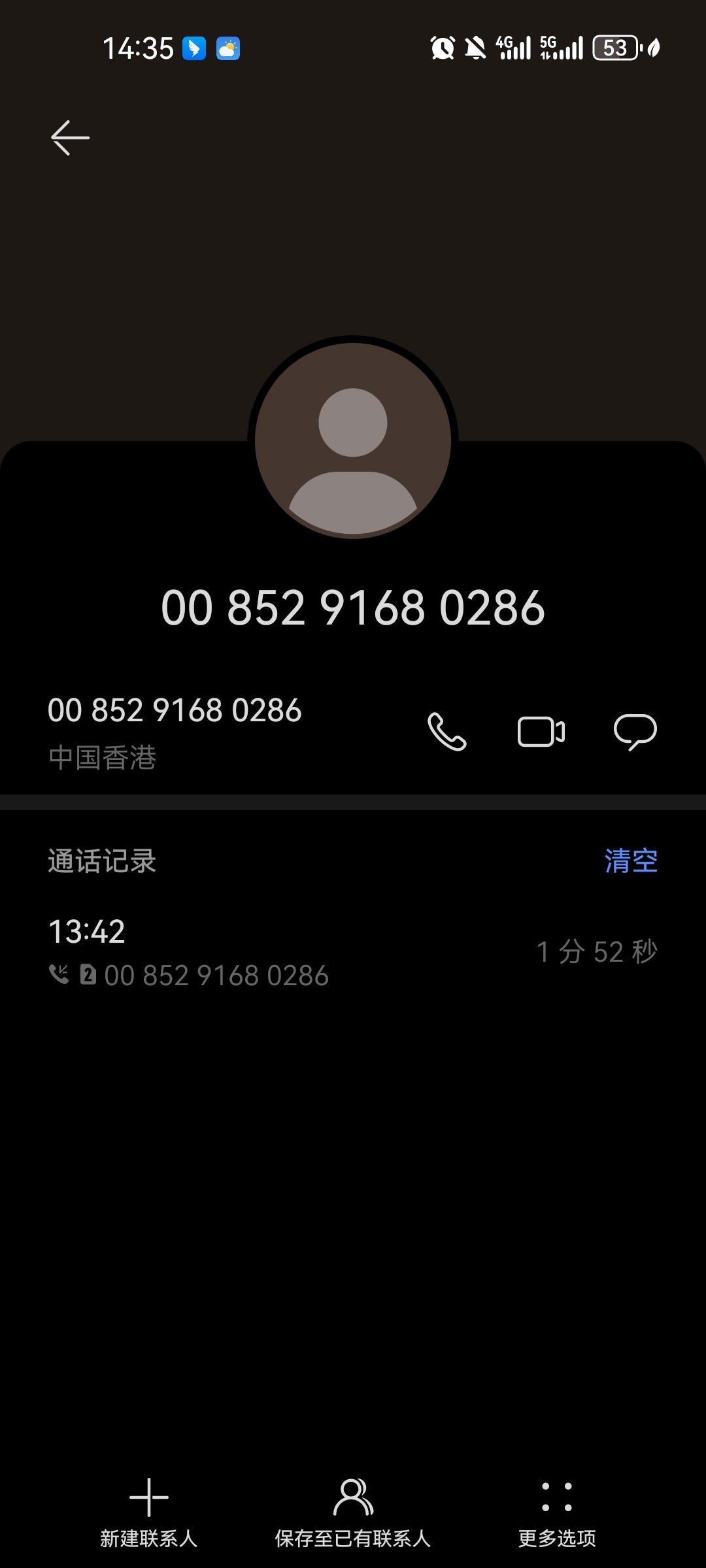Viewport: 706px width, 1568px height.
Task: Tap 清空 to clear the call history
Action: [x=631, y=861]
